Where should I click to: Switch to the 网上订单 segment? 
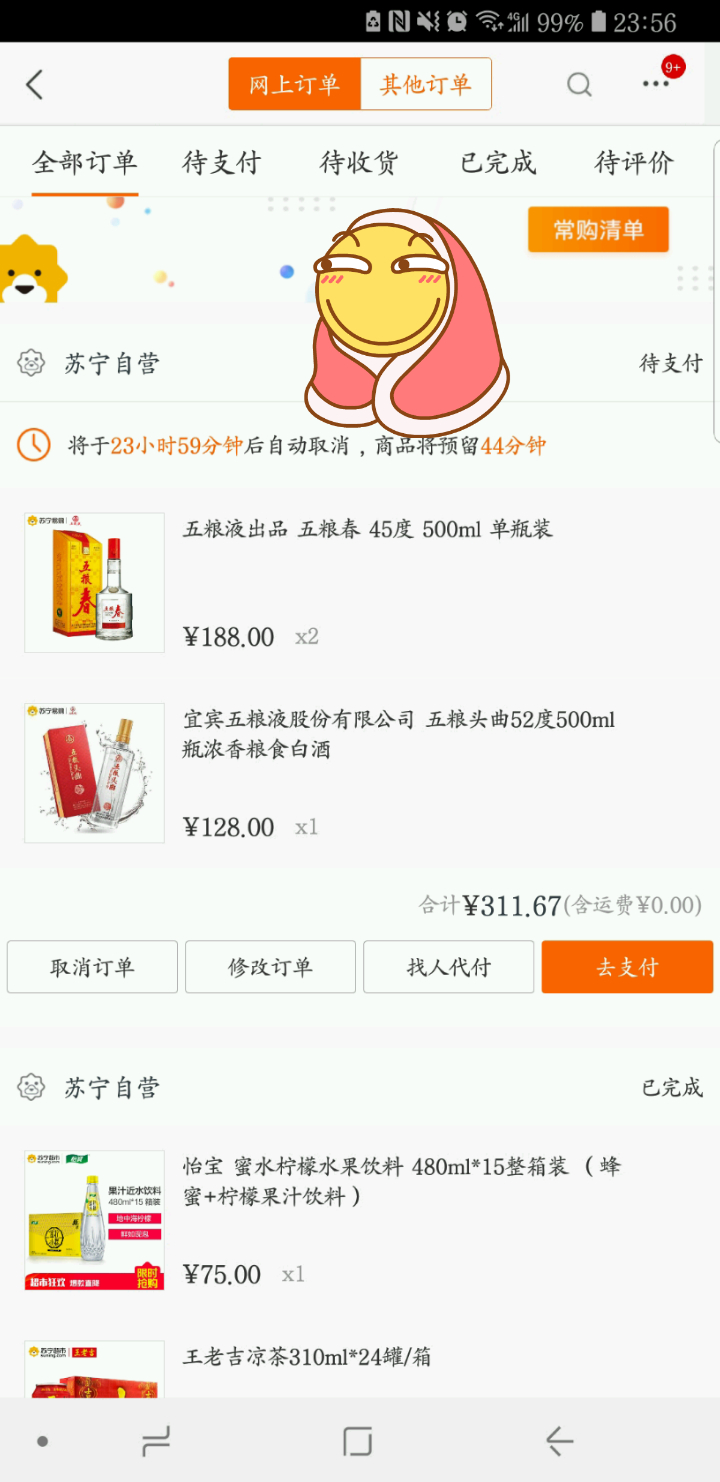[x=294, y=84]
